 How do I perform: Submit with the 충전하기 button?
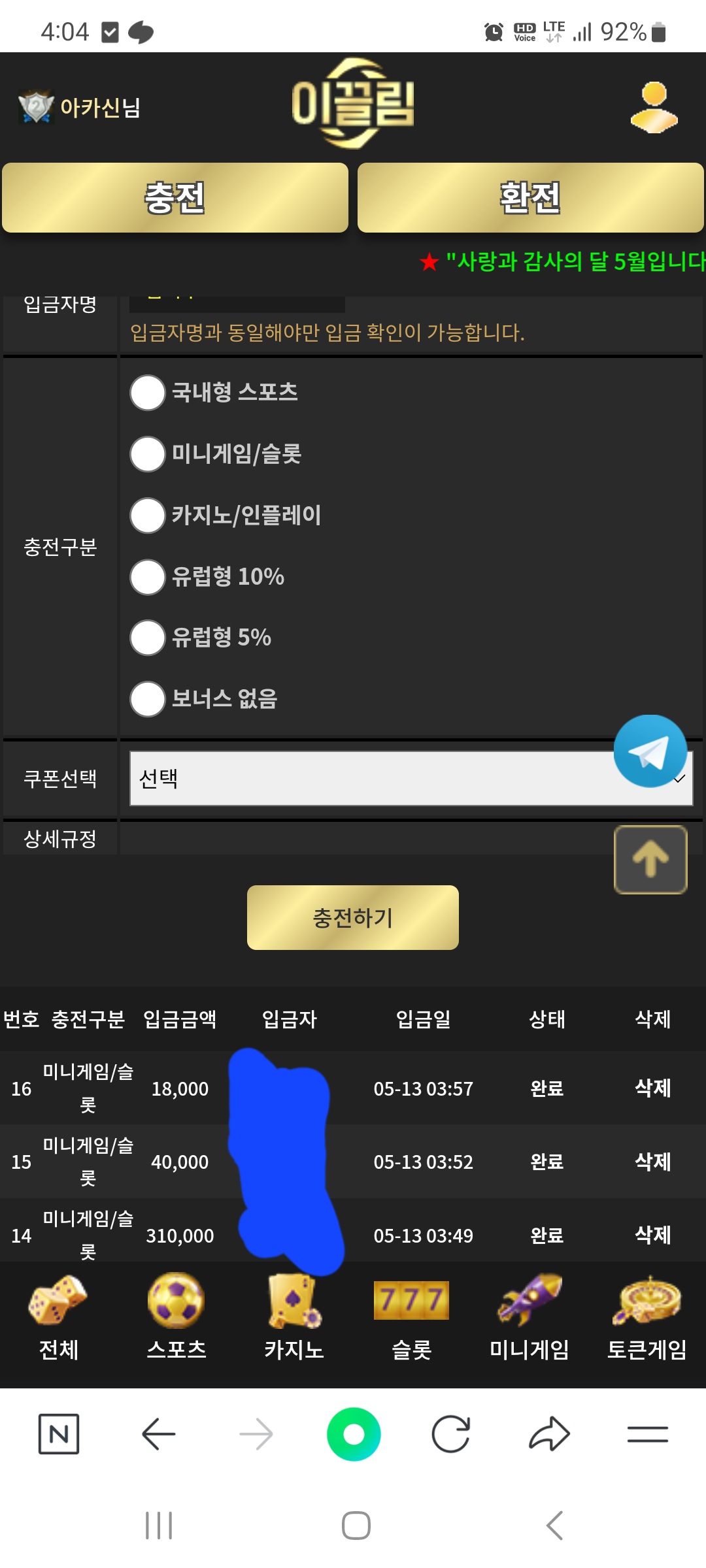(x=353, y=917)
